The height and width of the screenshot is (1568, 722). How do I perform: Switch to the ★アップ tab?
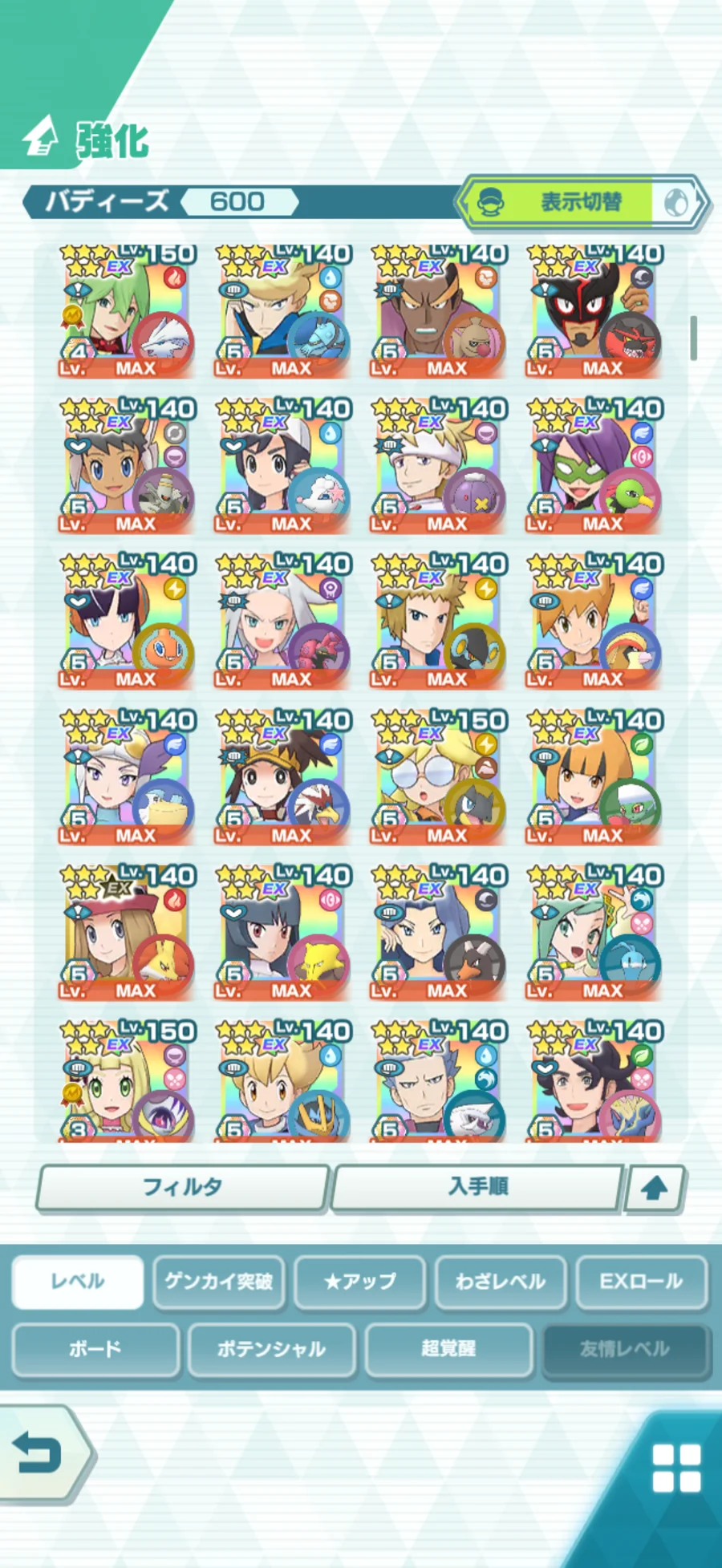coord(360,1281)
